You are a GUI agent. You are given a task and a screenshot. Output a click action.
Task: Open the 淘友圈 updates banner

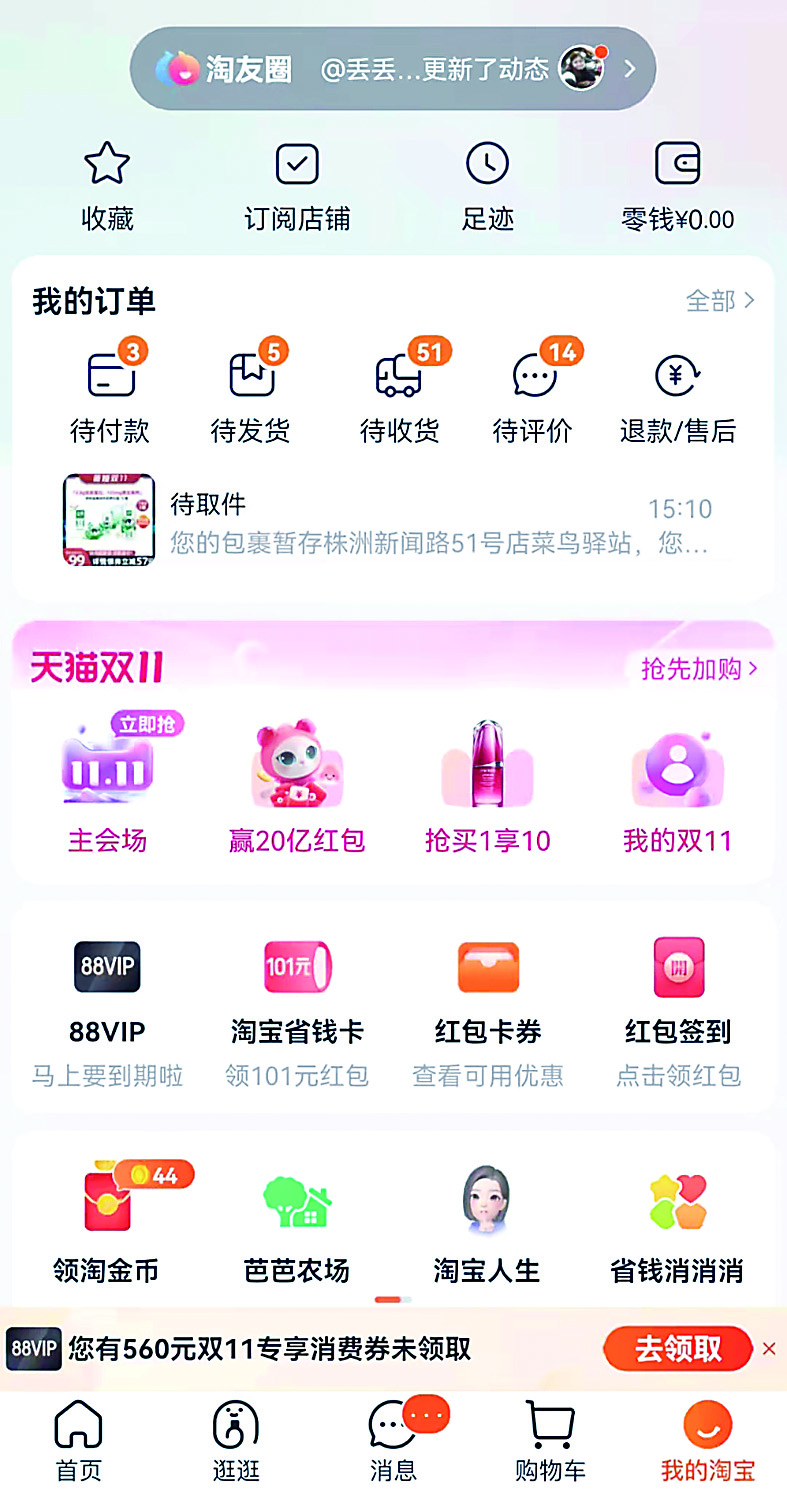point(393,68)
